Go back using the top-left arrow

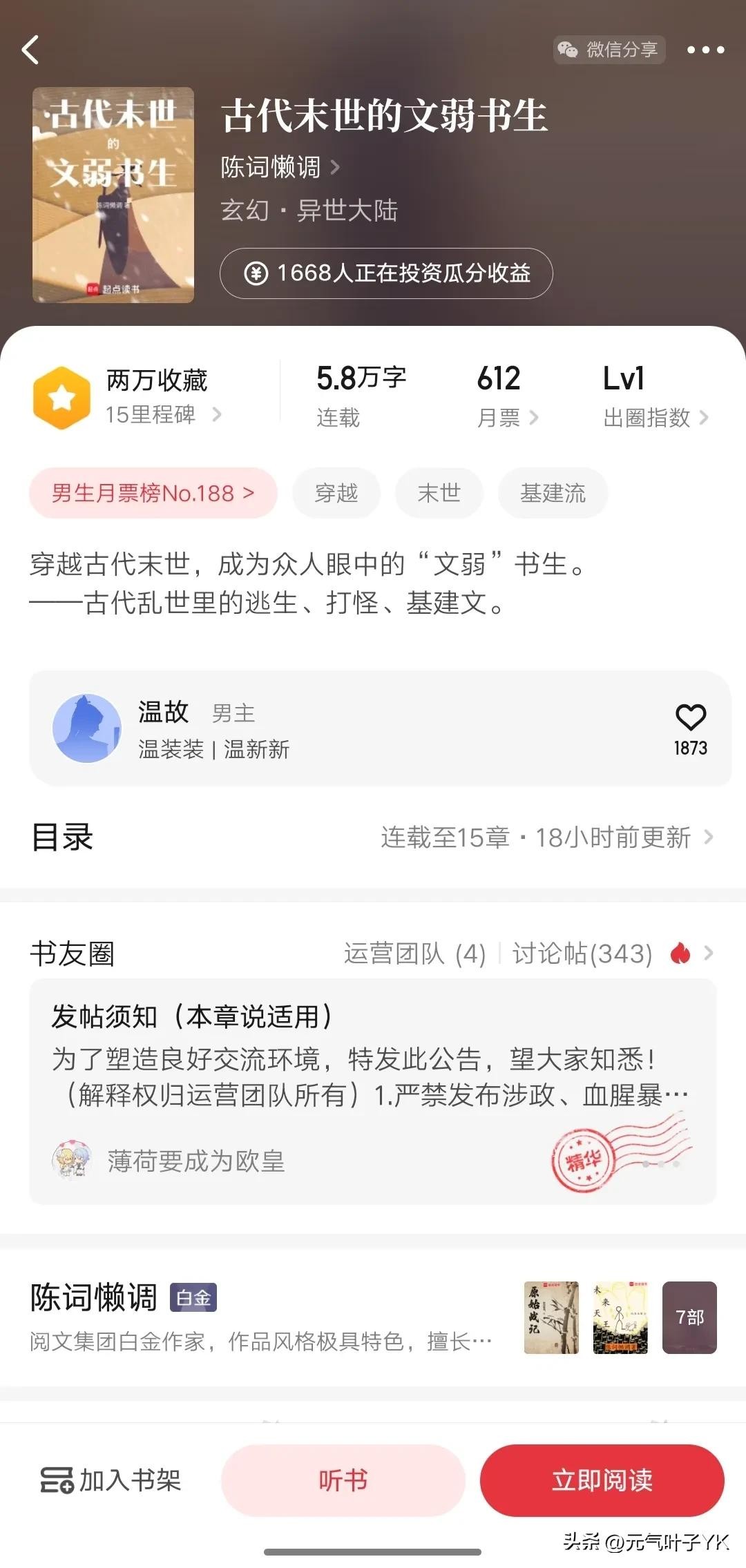pos(30,50)
